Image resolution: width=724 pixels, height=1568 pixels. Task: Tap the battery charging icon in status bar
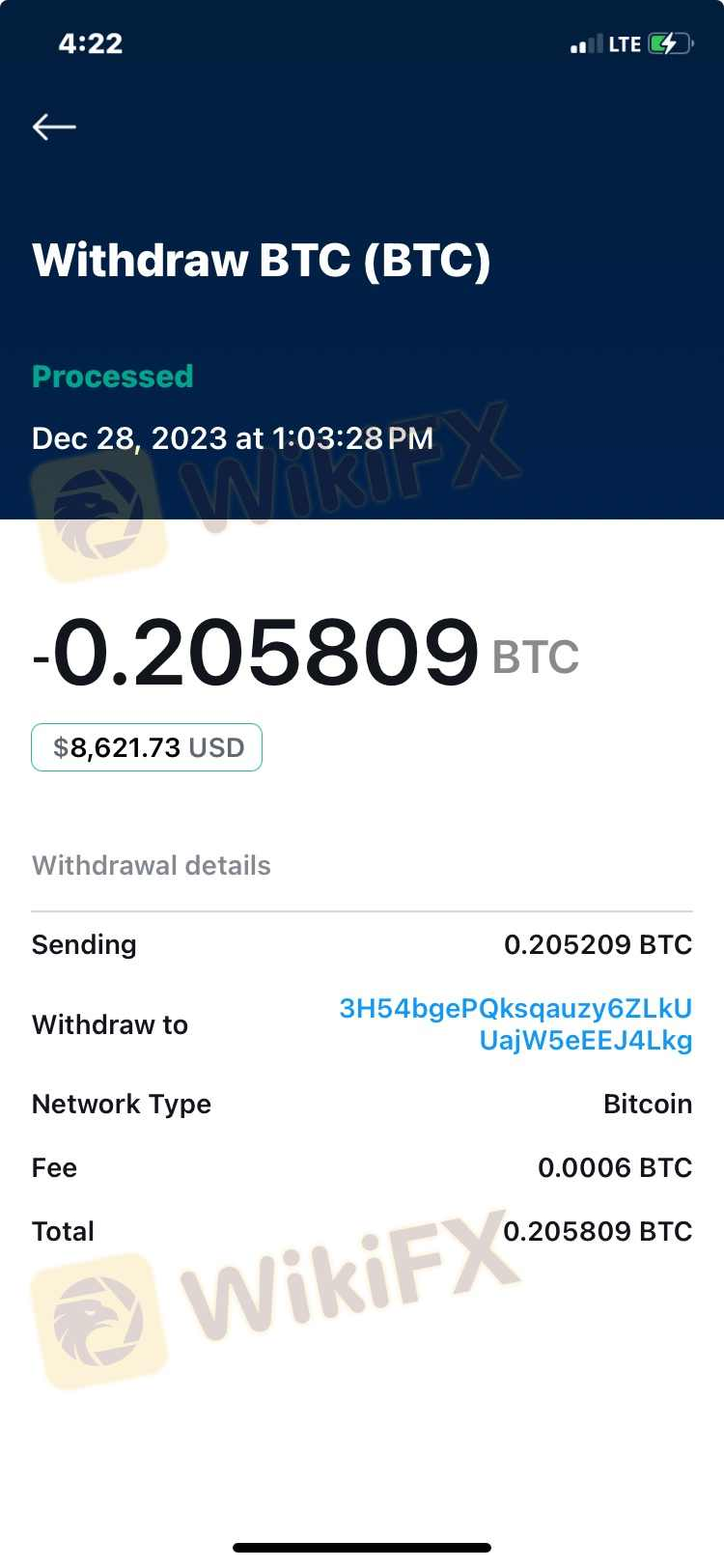[x=671, y=42]
